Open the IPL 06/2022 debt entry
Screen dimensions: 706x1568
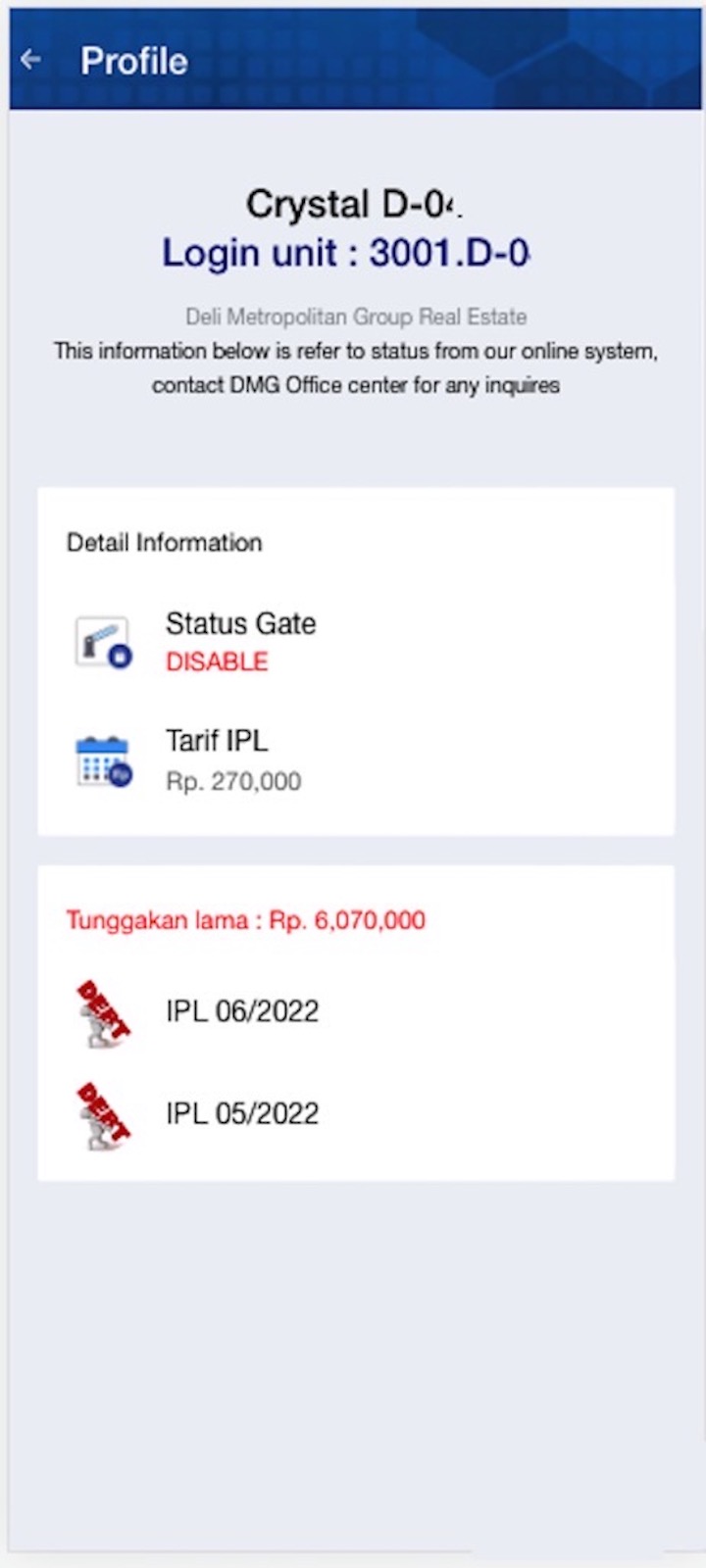[x=356, y=1011]
